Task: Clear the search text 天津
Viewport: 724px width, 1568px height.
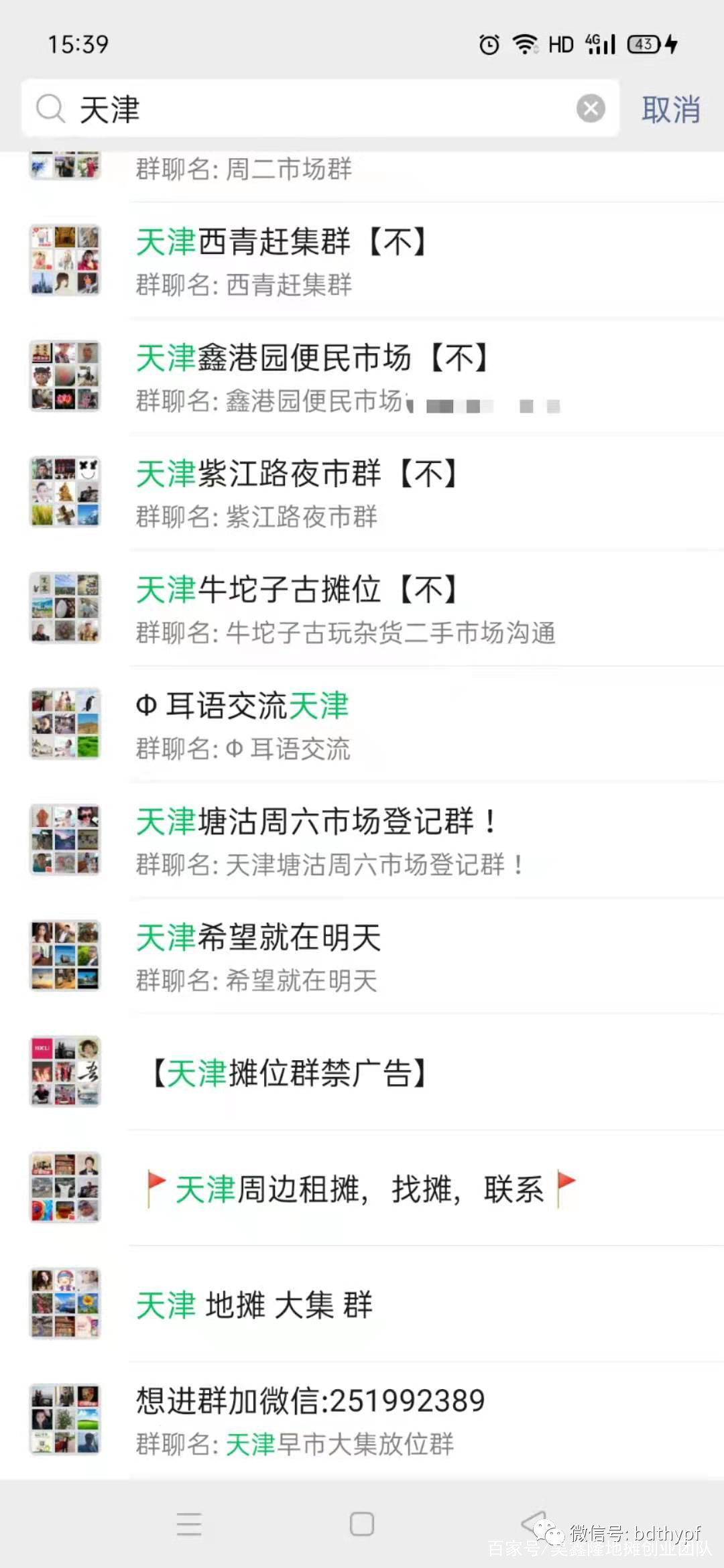Action: [x=591, y=109]
